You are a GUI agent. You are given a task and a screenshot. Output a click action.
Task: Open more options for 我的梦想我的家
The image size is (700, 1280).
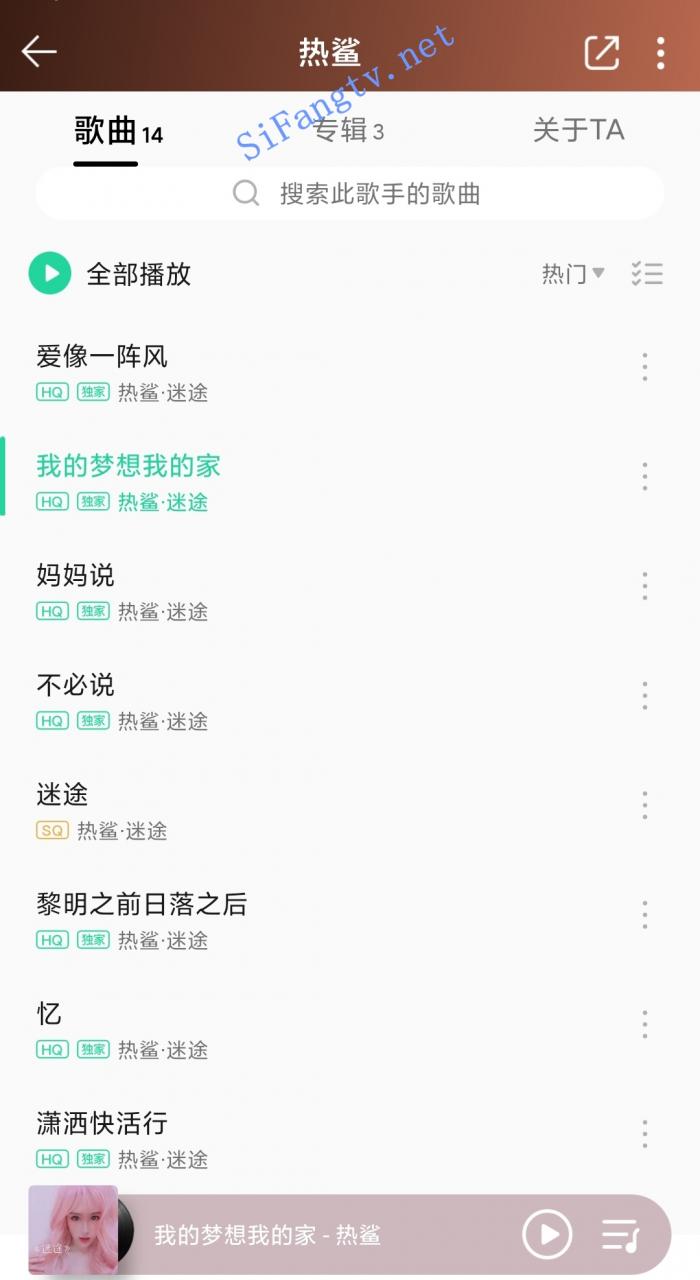(x=645, y=476)
